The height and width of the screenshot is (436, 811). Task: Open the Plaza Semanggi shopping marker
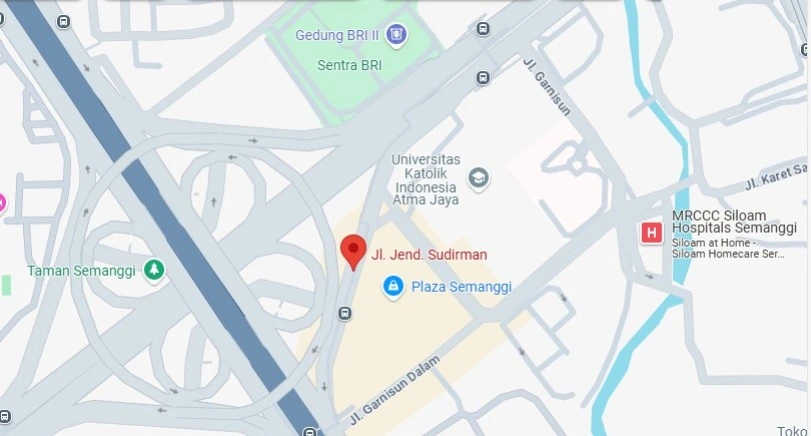tap(394, 287)
